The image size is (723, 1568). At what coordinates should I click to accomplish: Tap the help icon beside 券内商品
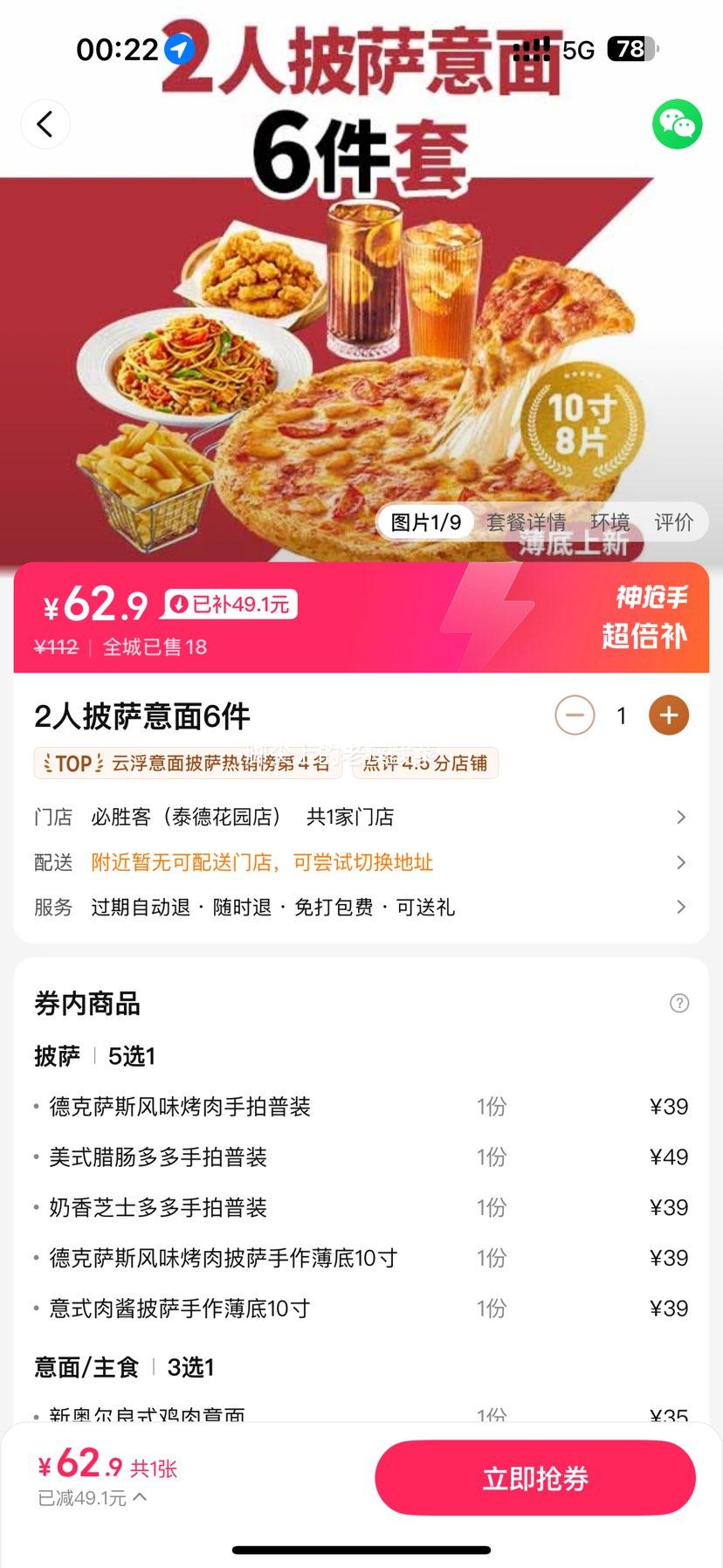[678, 1003]
